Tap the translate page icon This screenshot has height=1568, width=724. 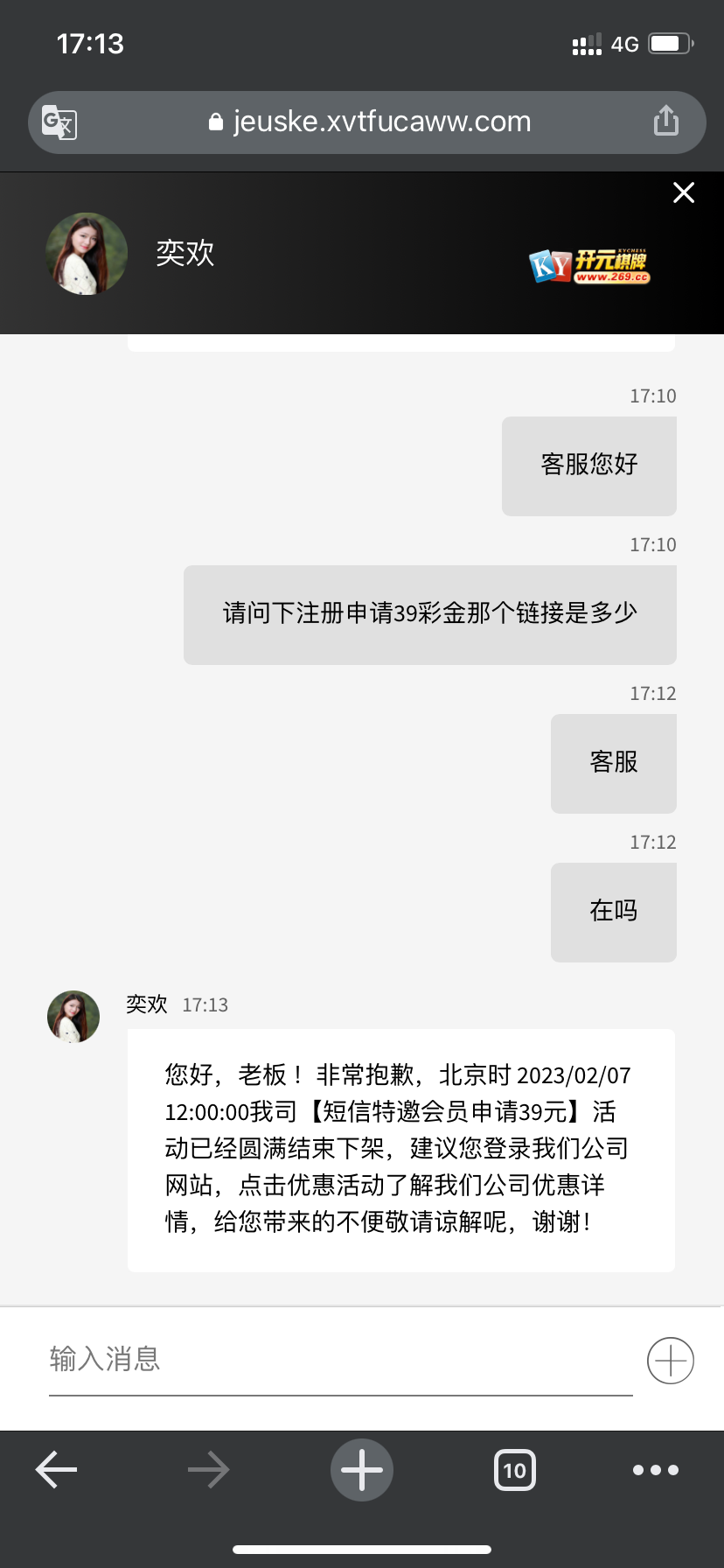59,122
